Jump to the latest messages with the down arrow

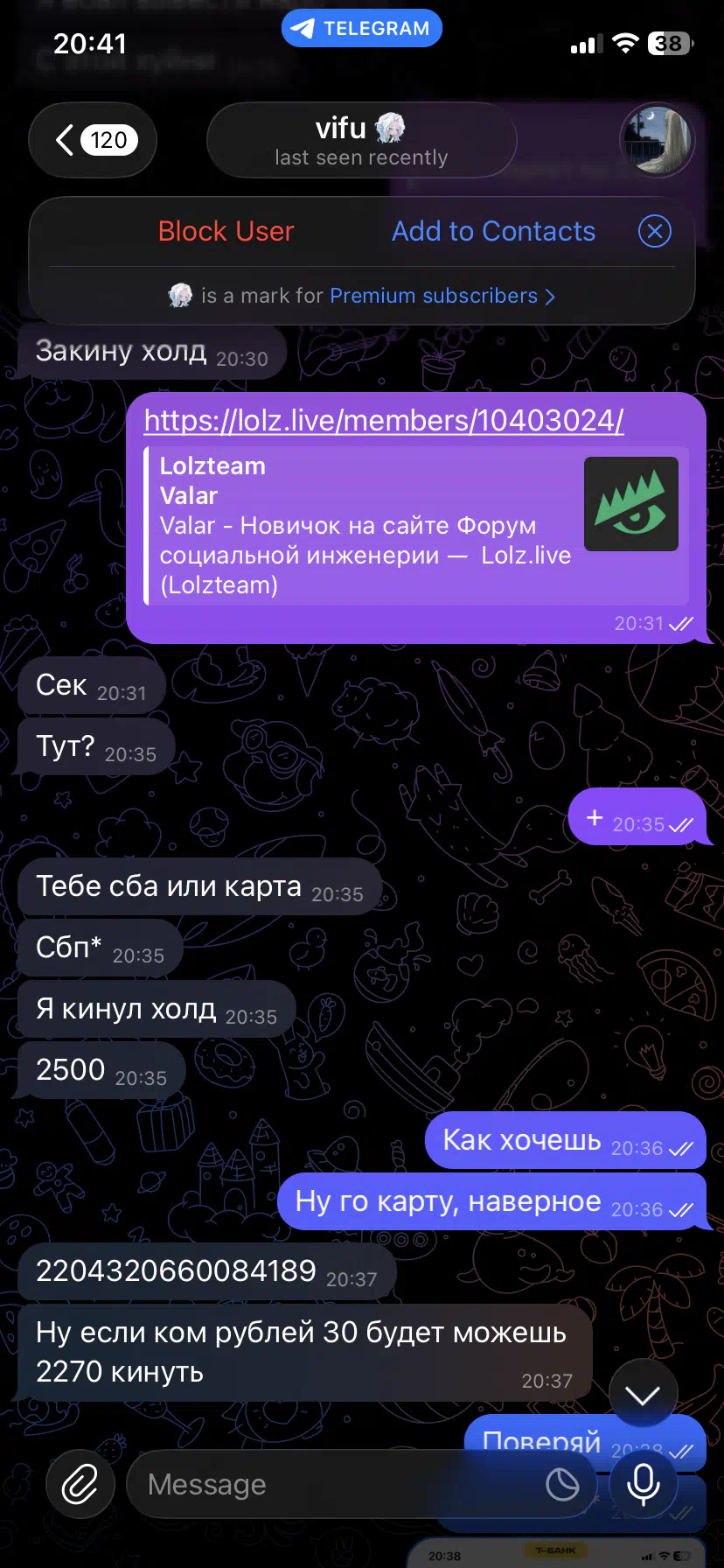(x=643, y=1396)
